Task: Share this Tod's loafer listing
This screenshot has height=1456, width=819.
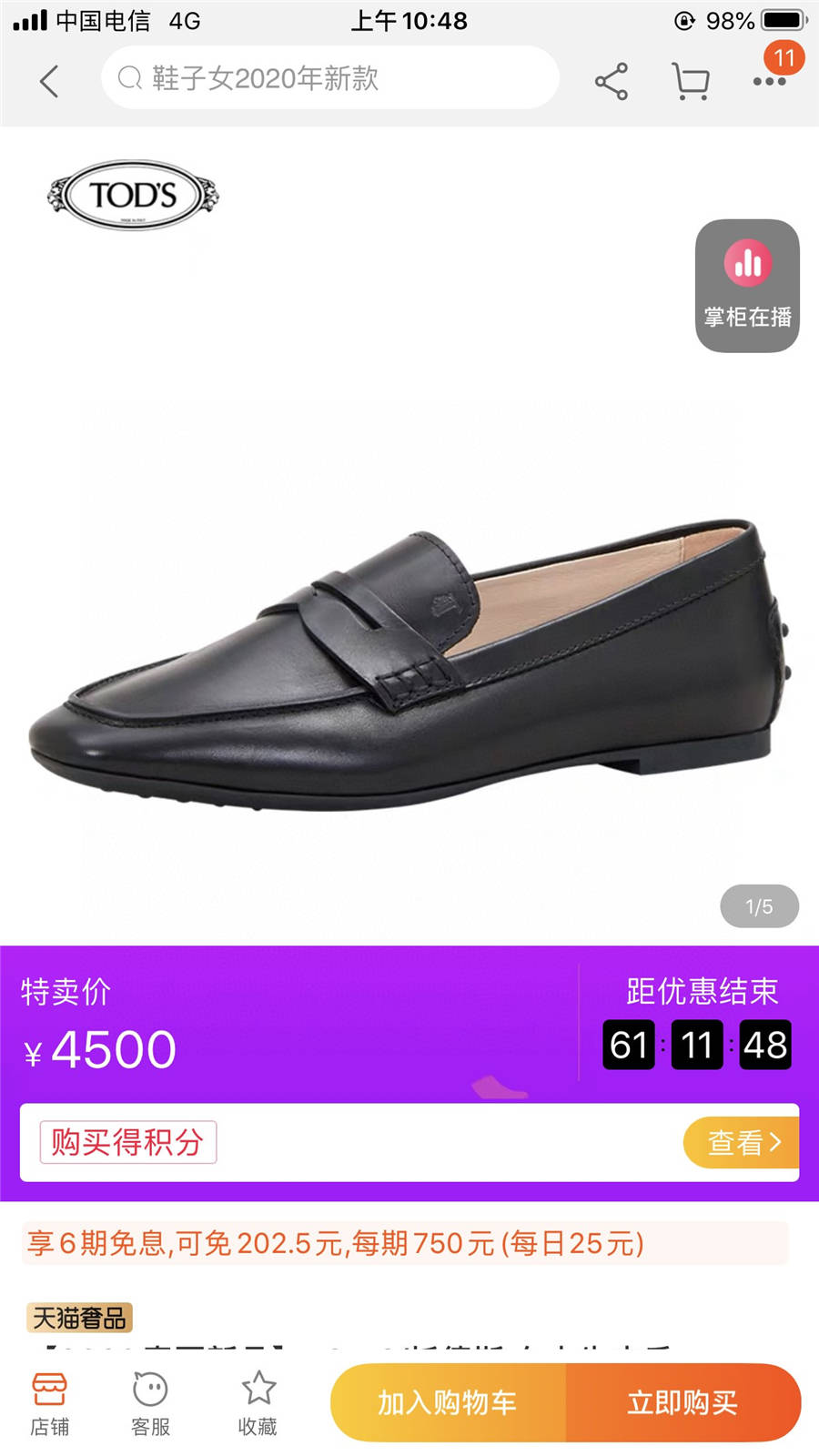Action: 612,81
